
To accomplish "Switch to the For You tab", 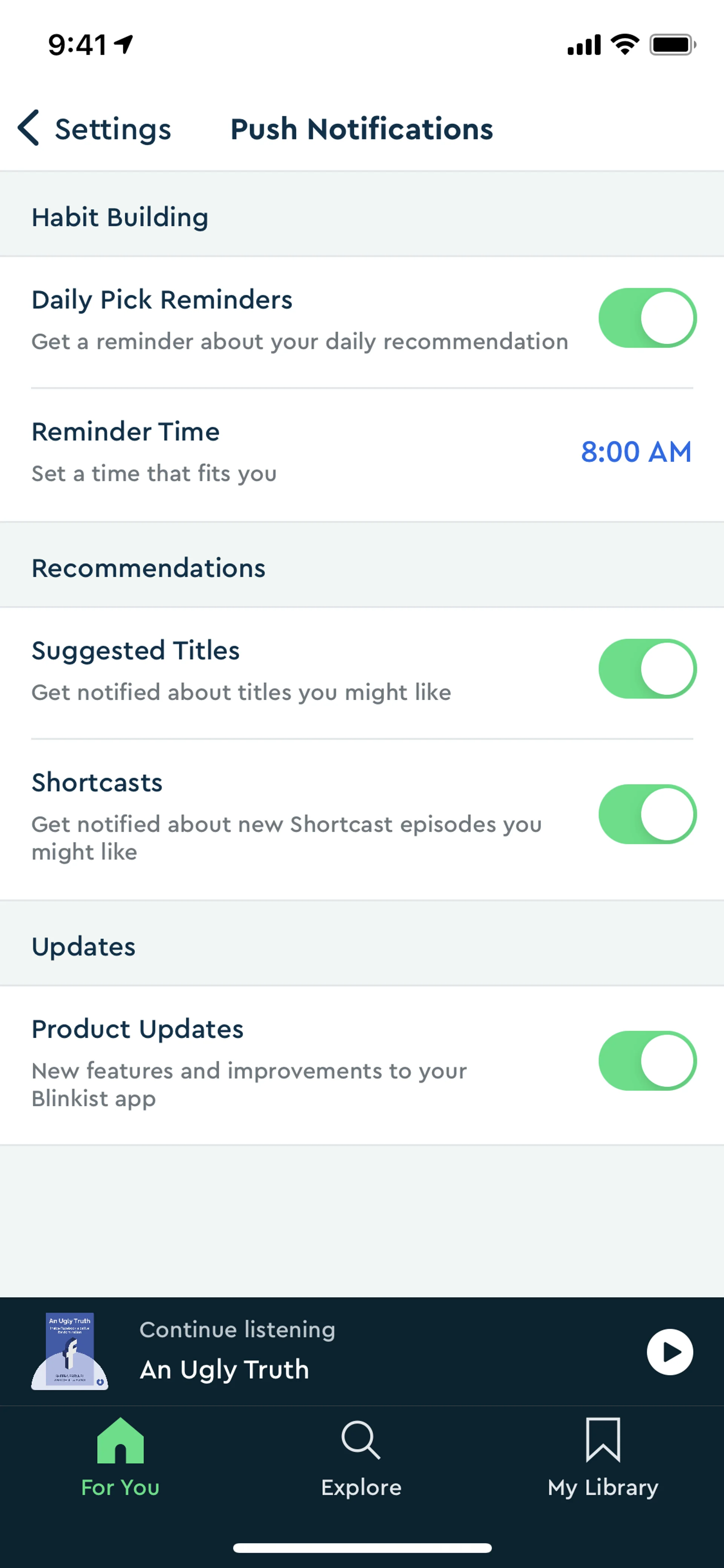I will 120,1457.
